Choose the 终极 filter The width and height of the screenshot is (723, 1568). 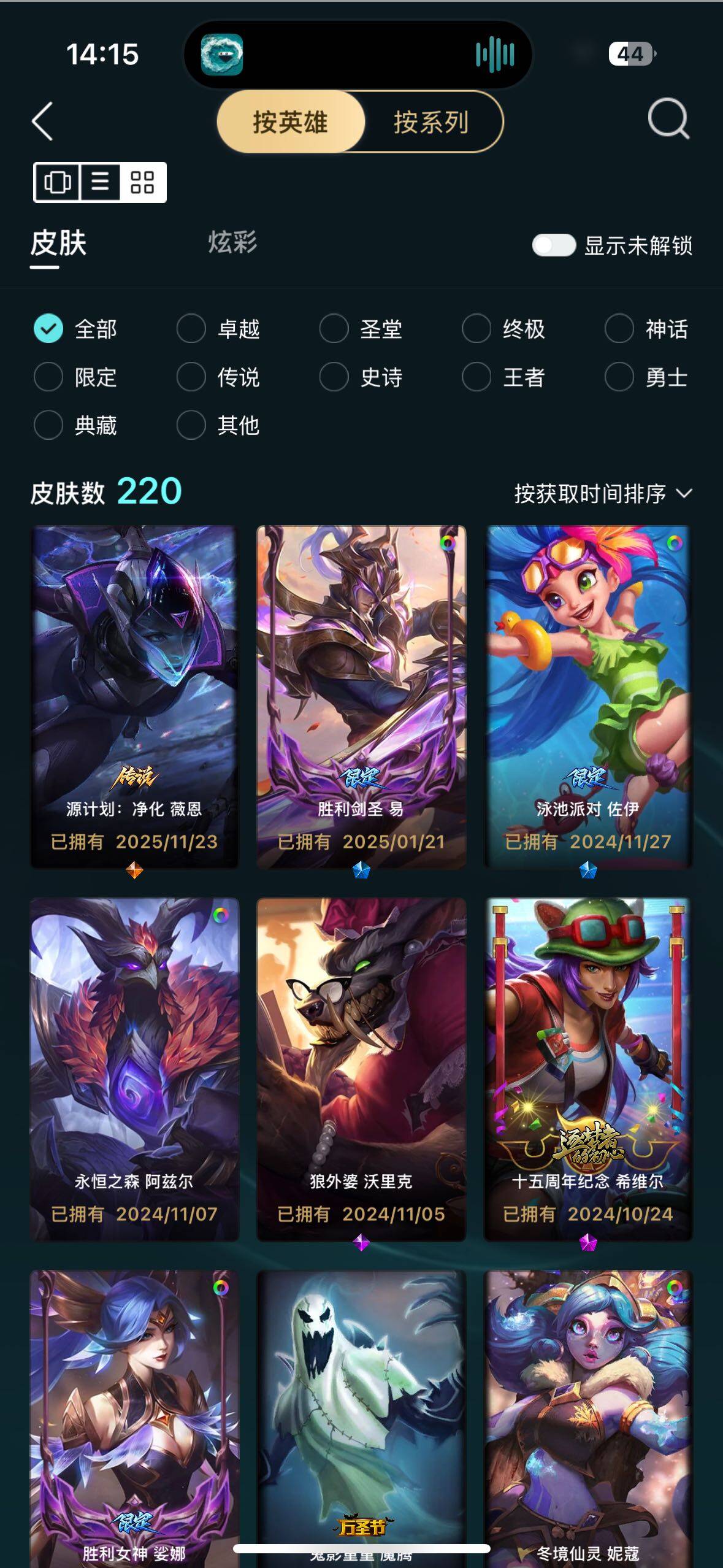click(x=476, y=329)
